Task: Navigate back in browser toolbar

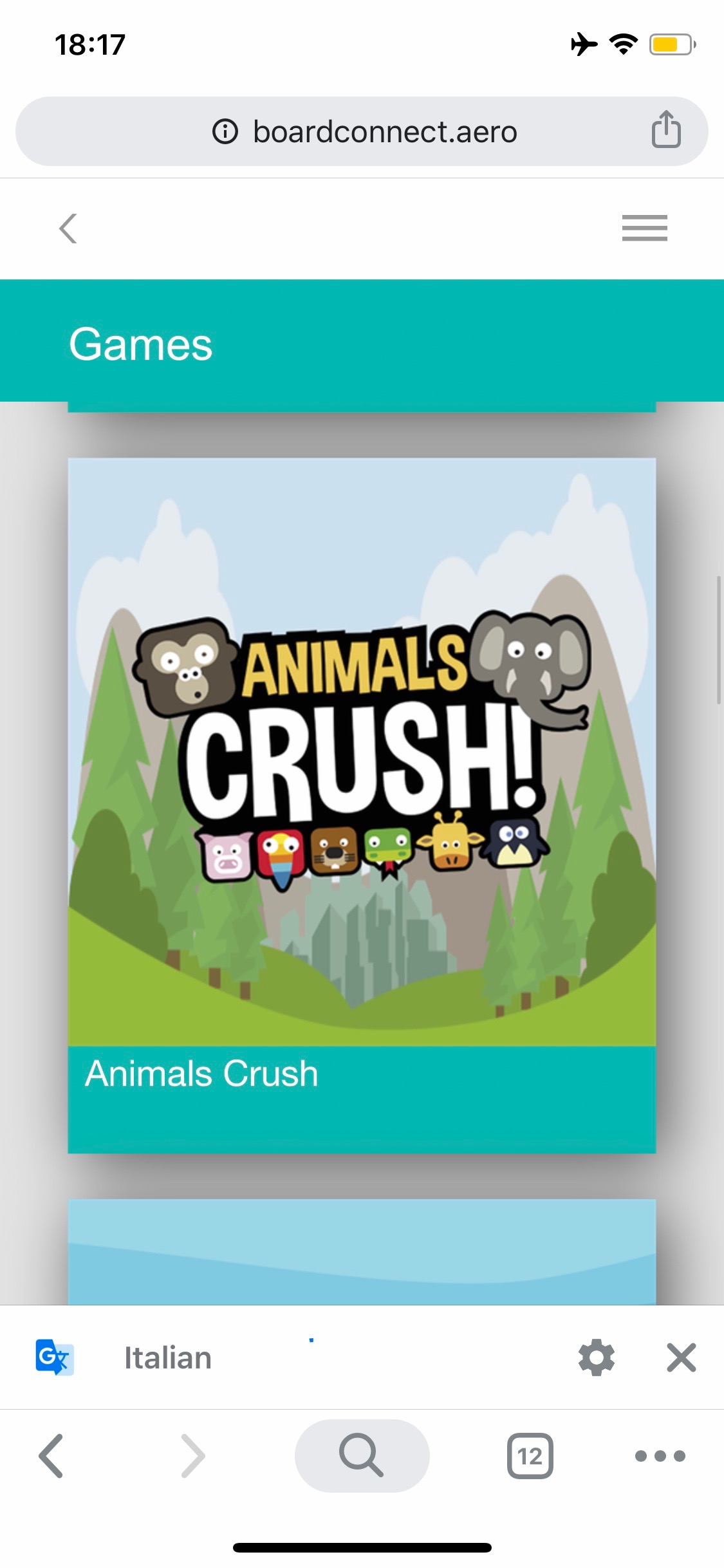Action: pos(51,1455)
